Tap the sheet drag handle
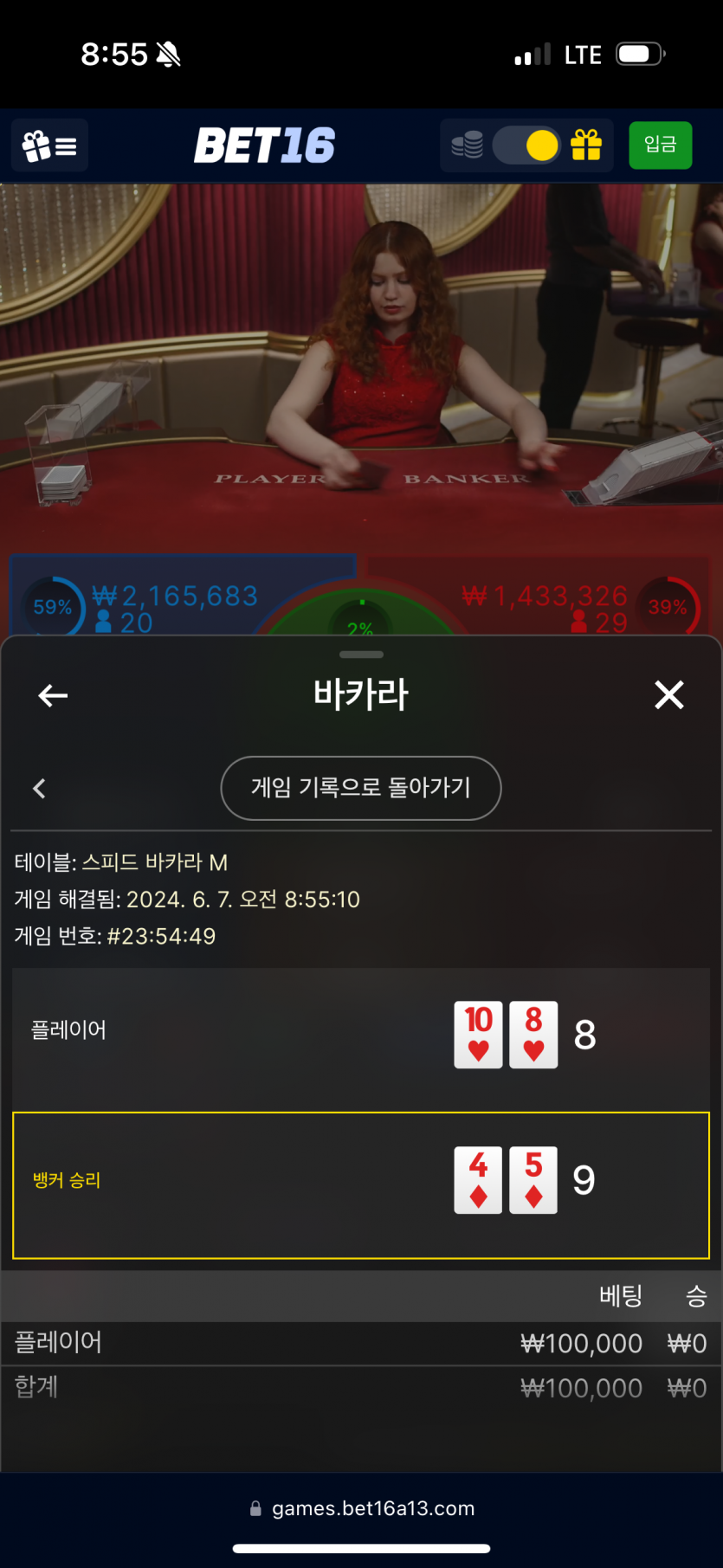 click(x=361, y=655)
